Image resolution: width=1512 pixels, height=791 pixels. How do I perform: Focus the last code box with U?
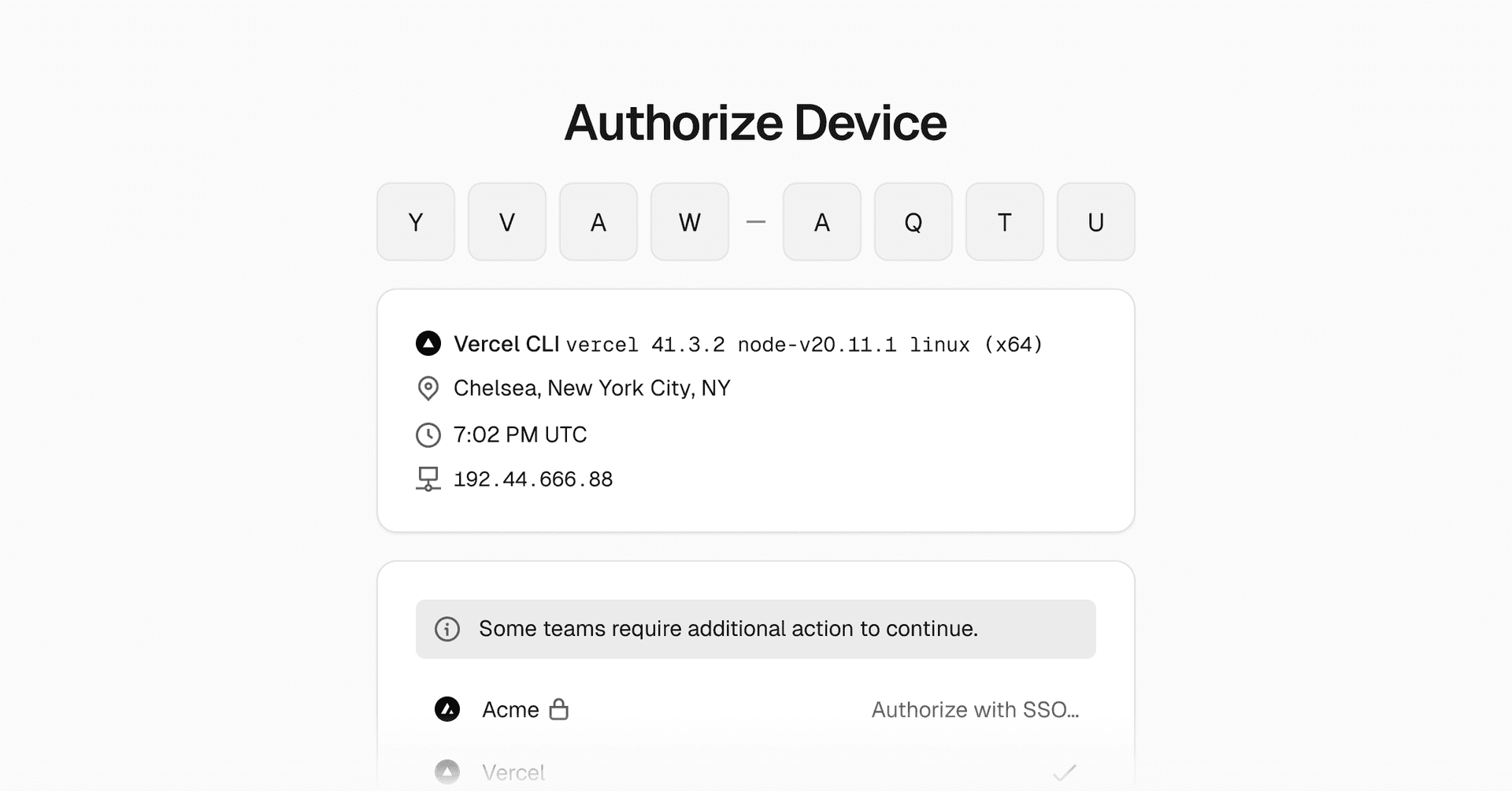point(1095,222)
